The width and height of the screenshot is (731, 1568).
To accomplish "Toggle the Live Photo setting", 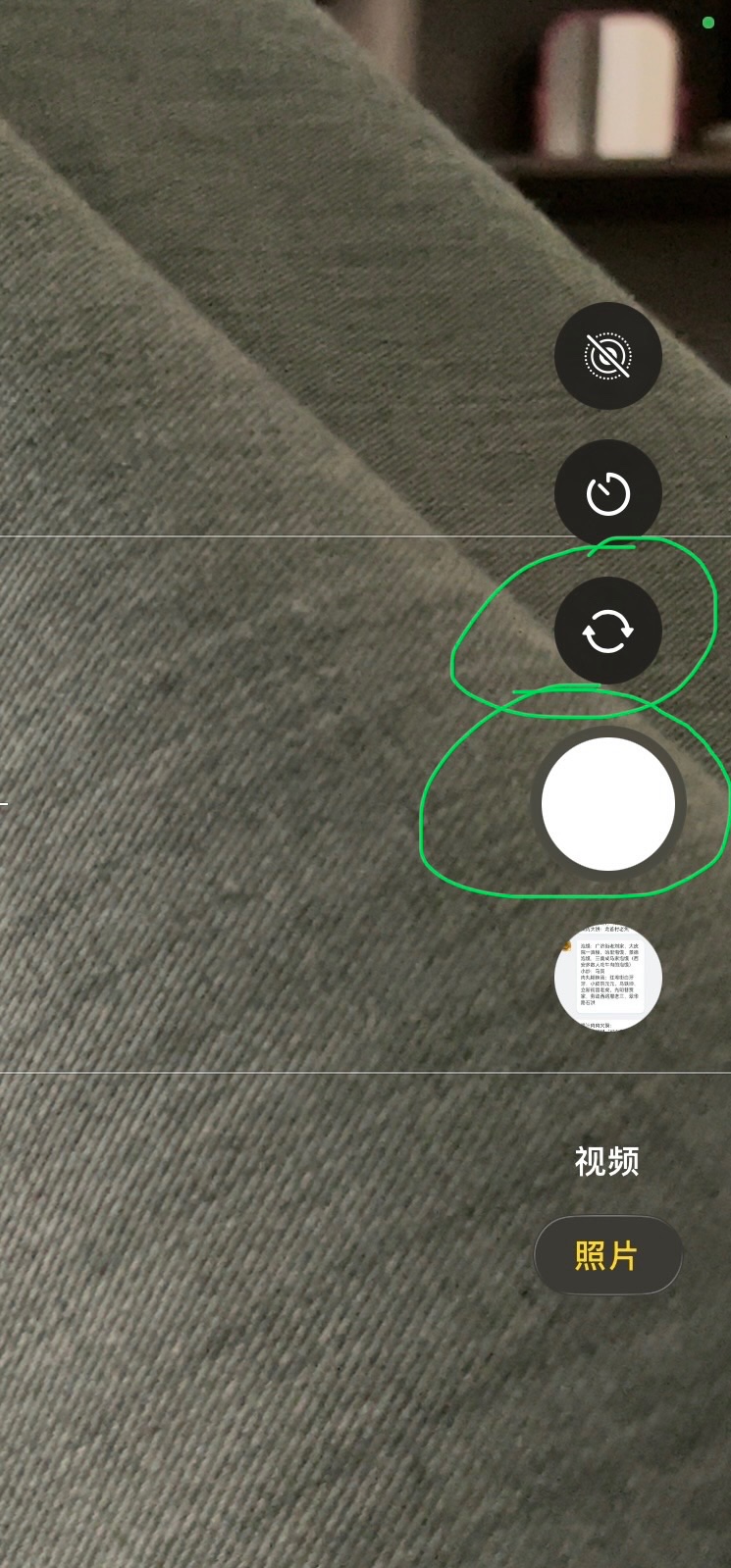I will (x=608, y=356).
